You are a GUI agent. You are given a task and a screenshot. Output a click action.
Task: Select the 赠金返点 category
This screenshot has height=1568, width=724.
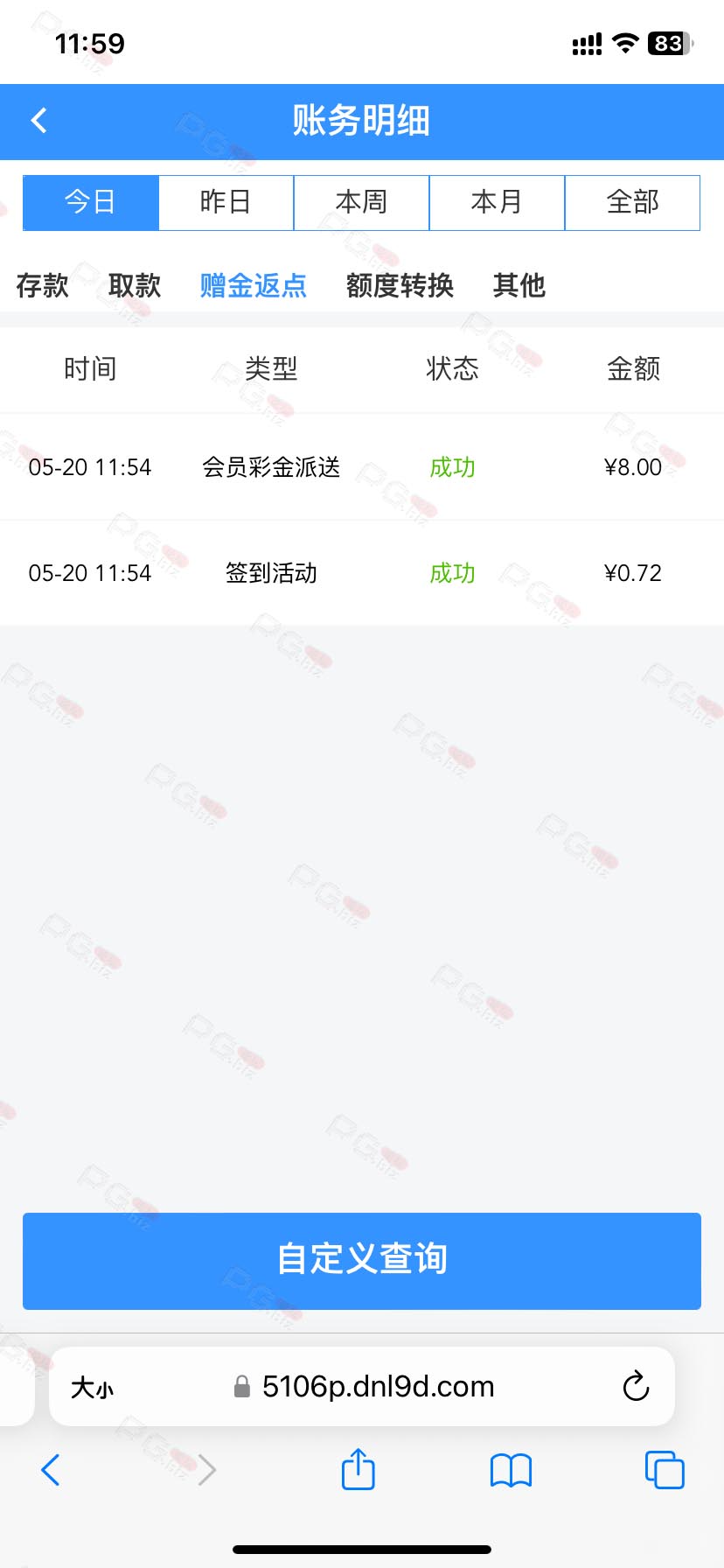(x=254, y=285)
